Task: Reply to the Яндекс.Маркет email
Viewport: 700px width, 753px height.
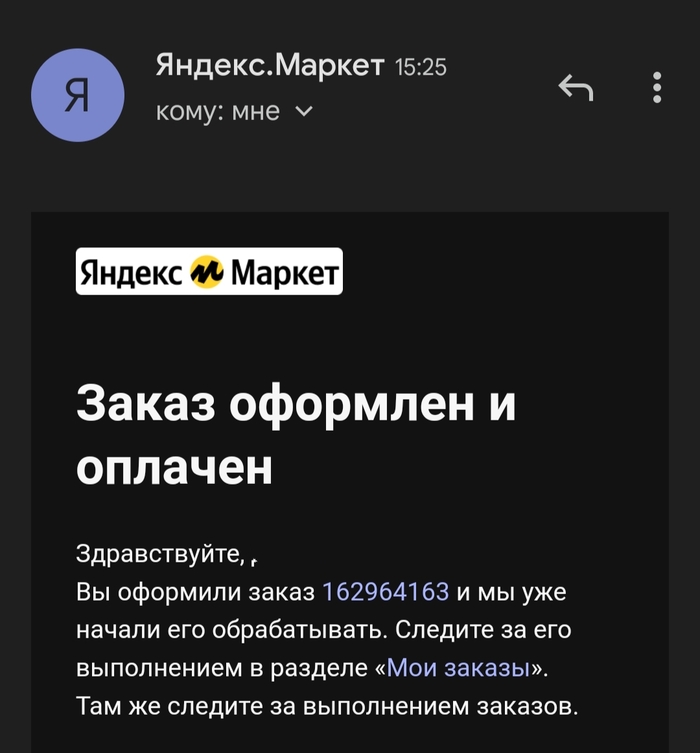Action: [x=575, y=89]
